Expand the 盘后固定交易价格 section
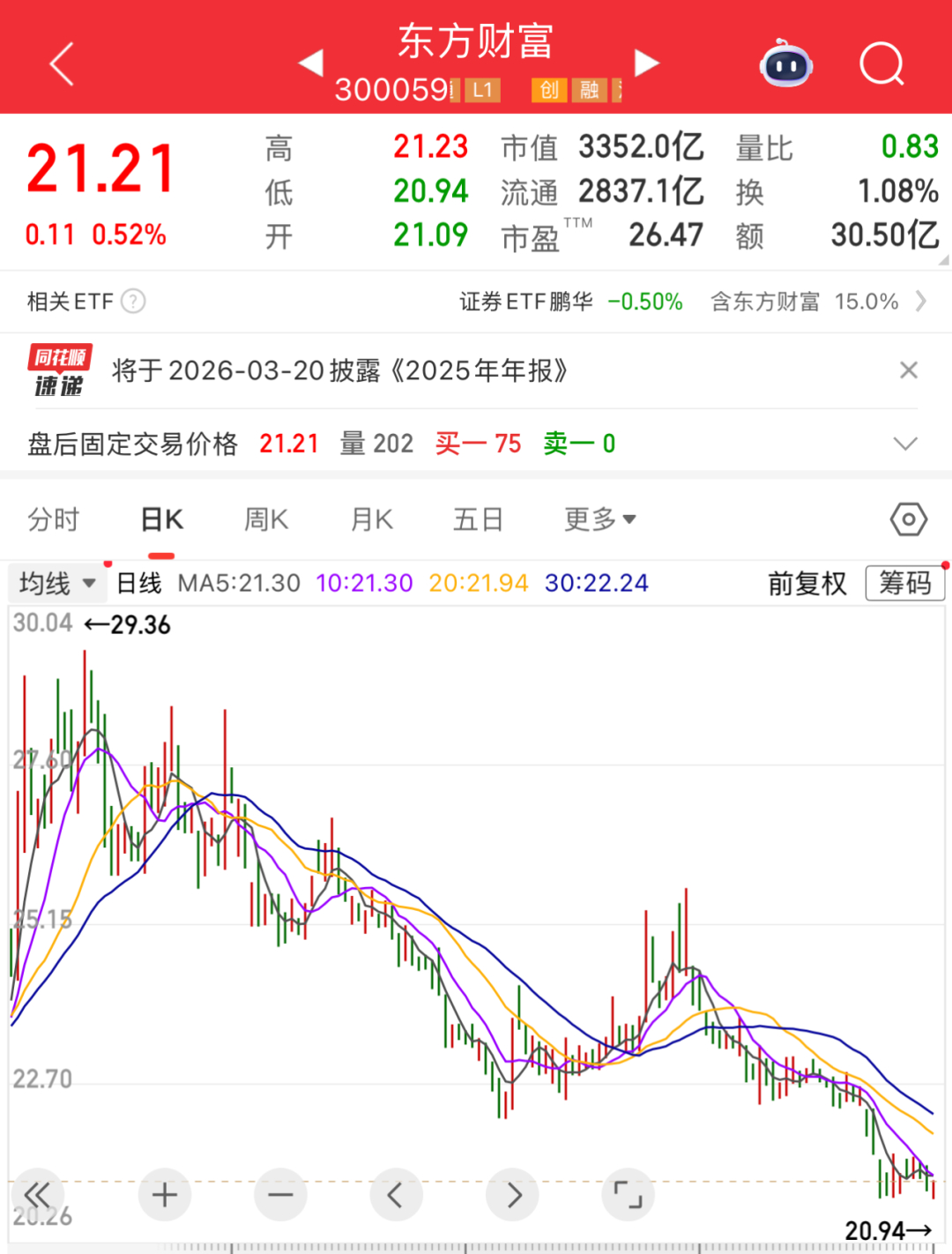Image resolution: width=952 pixels, height=1254 pixels. (904, 444)
